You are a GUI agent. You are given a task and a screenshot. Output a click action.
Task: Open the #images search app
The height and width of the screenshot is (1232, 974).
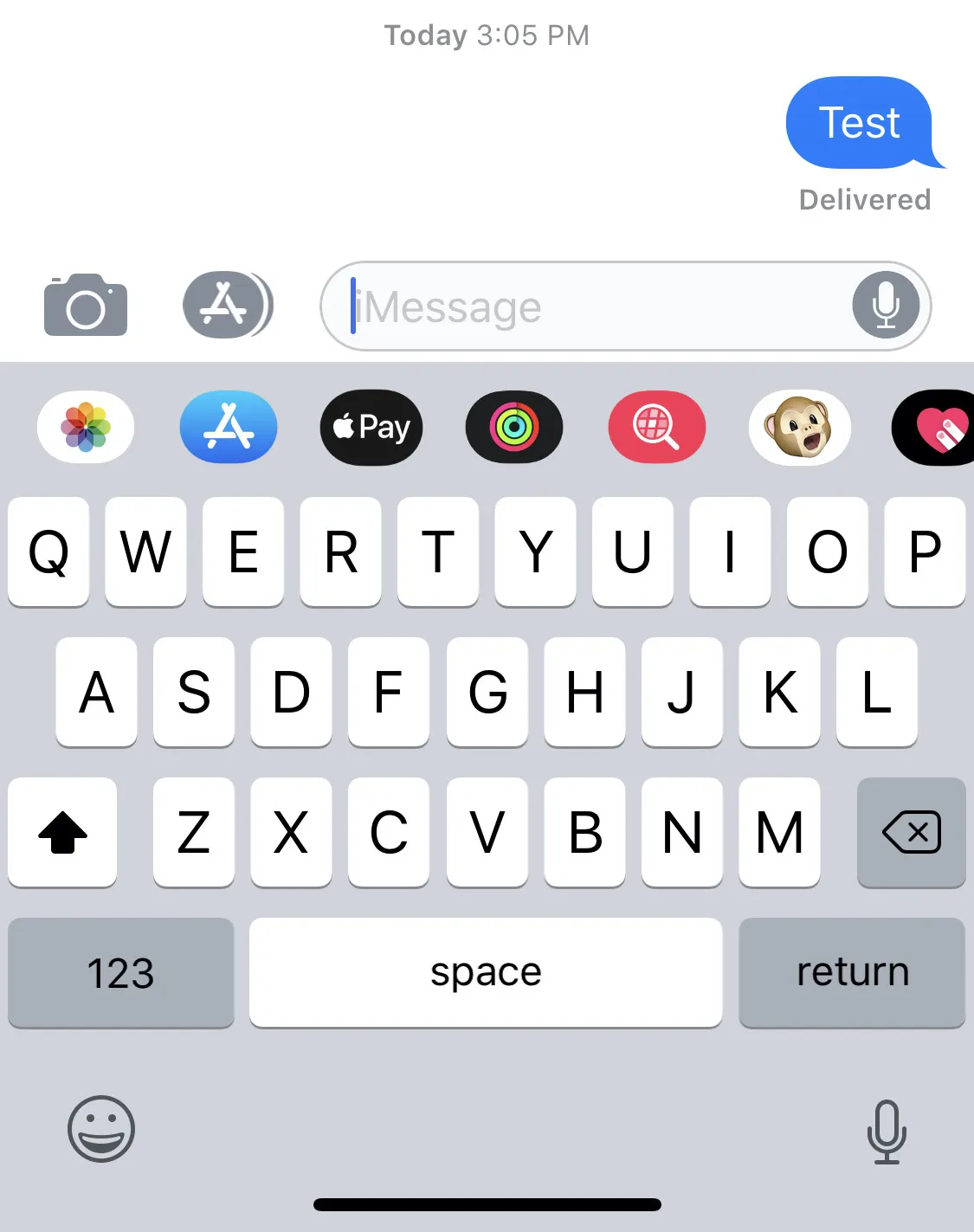[657, 427]
